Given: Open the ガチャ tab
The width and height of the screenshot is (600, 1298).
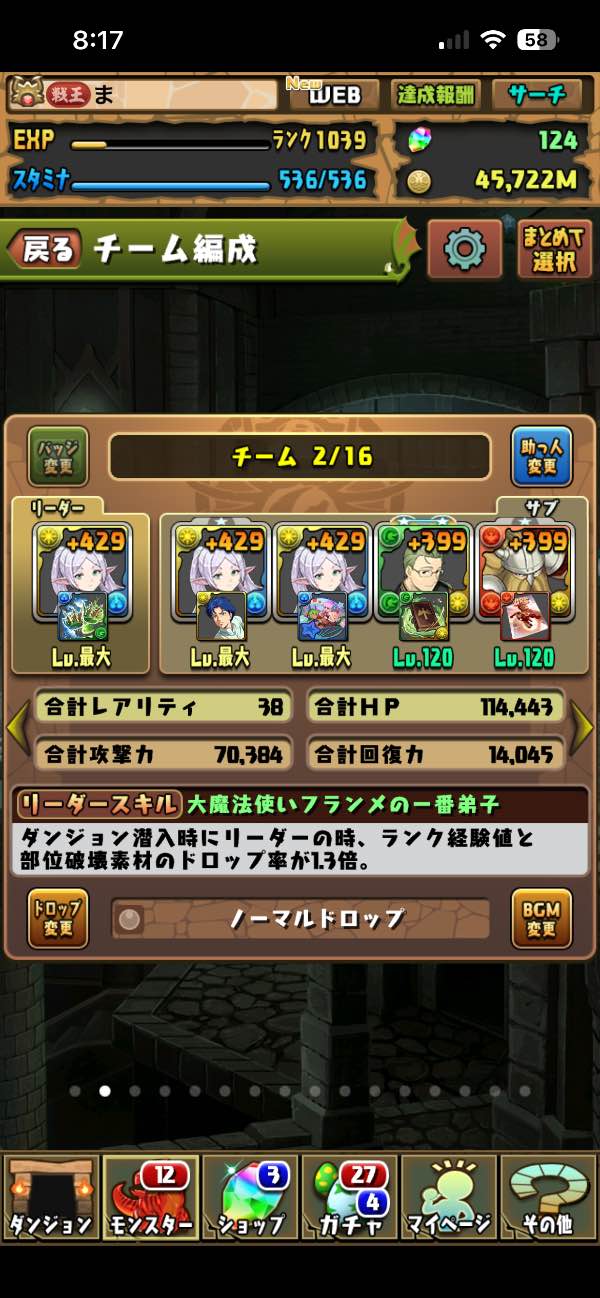Looking at the screenshot, I should click(x=349, y=1197).
